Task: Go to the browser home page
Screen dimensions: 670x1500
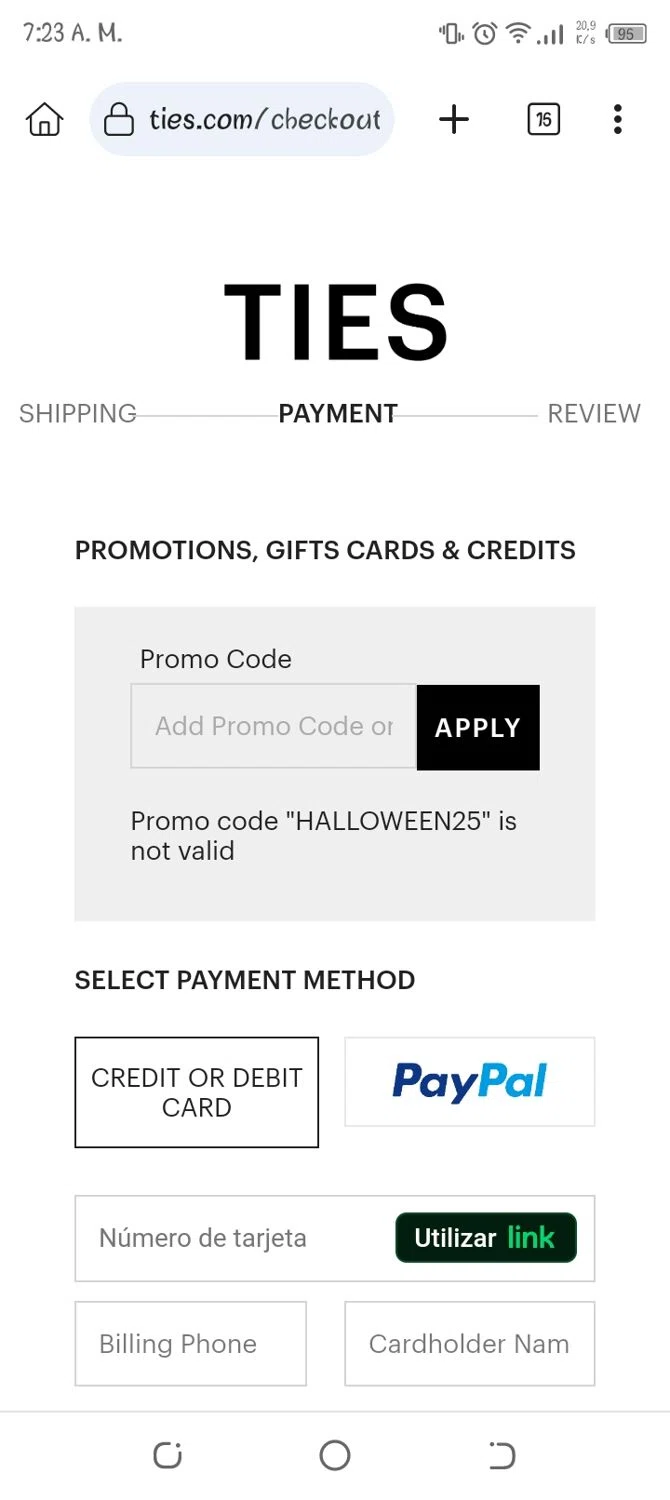Action: [44, 120]
